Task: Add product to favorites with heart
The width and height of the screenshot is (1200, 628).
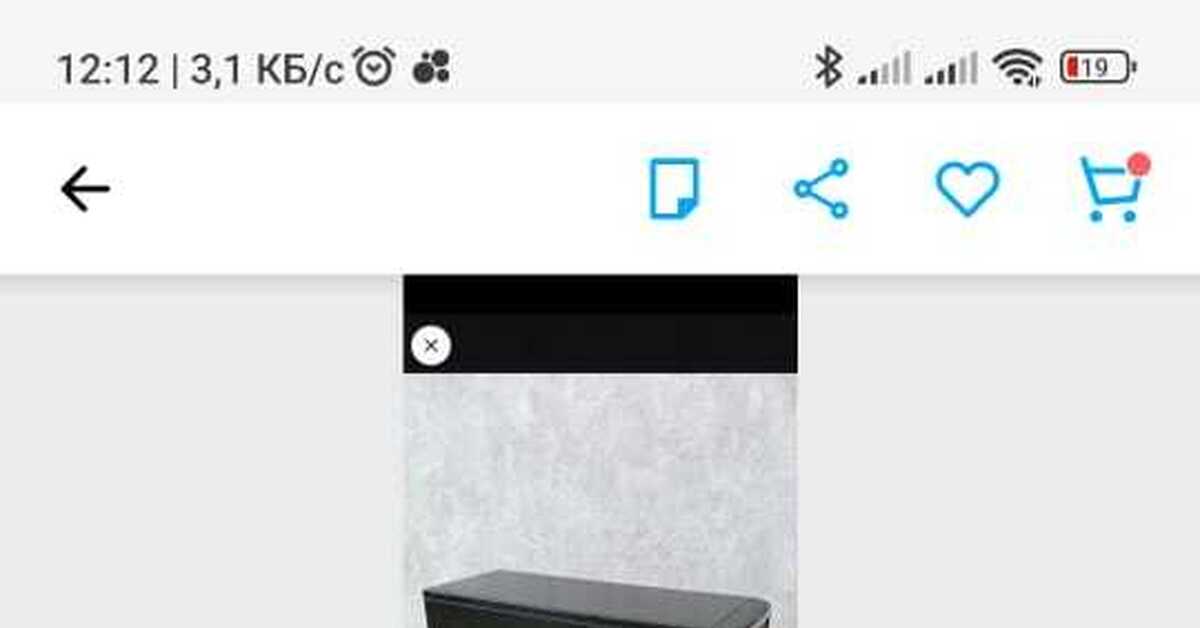Action: tap(967, 188)
